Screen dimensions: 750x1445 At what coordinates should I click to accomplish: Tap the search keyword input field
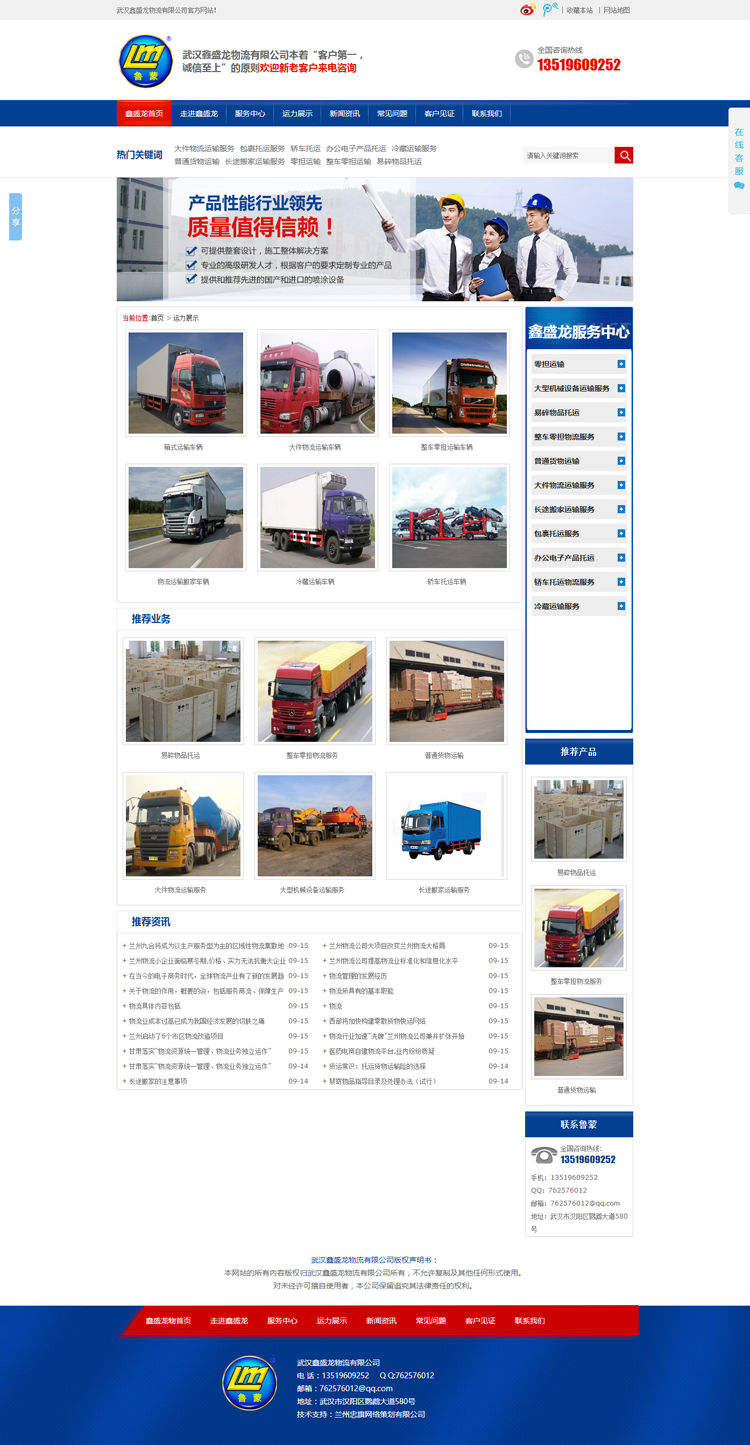coord(568,155)
